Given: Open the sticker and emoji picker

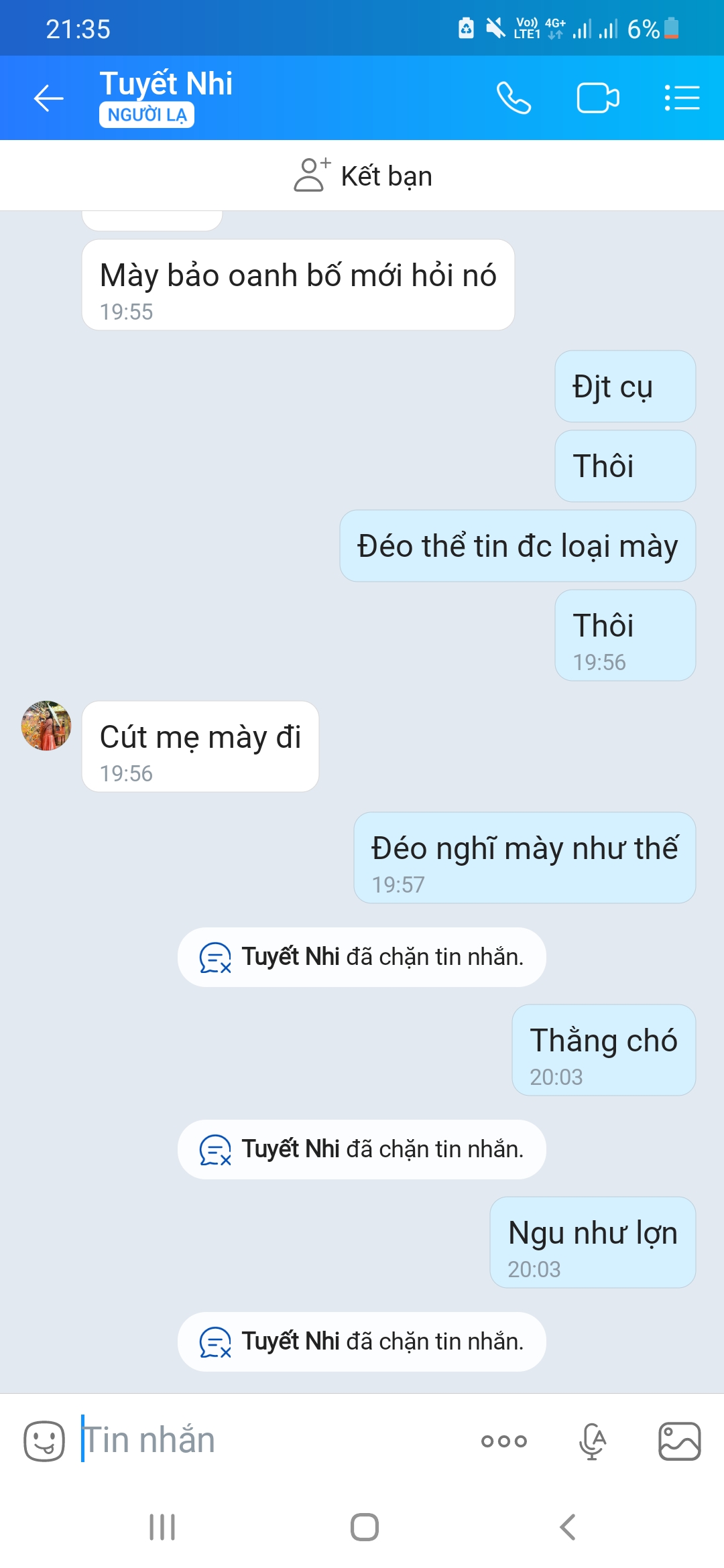Looking at the screenshot, I should tap(44, 1441).
